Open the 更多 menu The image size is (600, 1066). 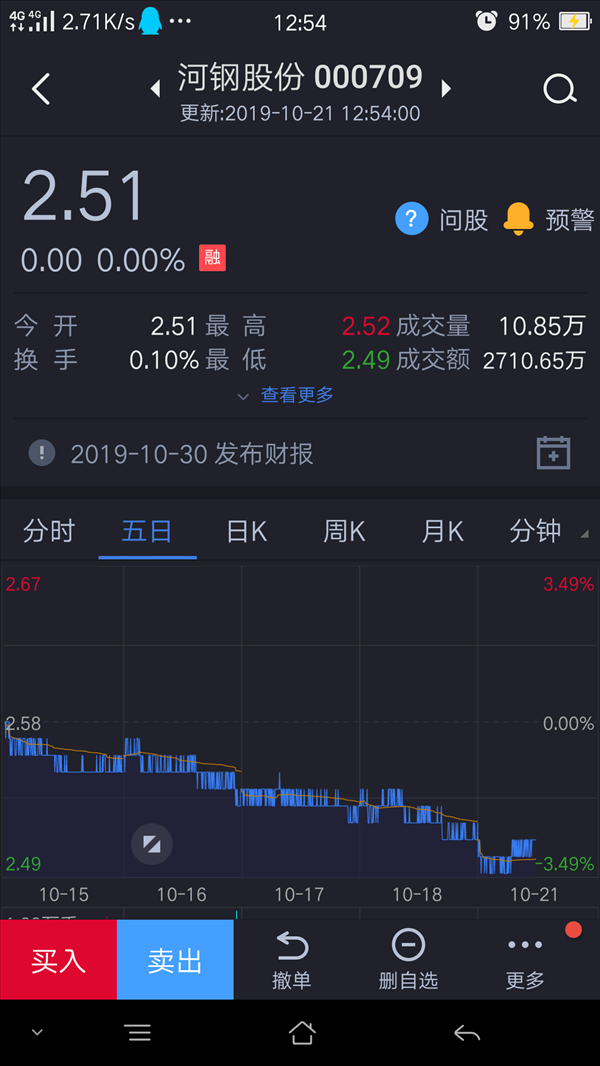pos(525,959)
